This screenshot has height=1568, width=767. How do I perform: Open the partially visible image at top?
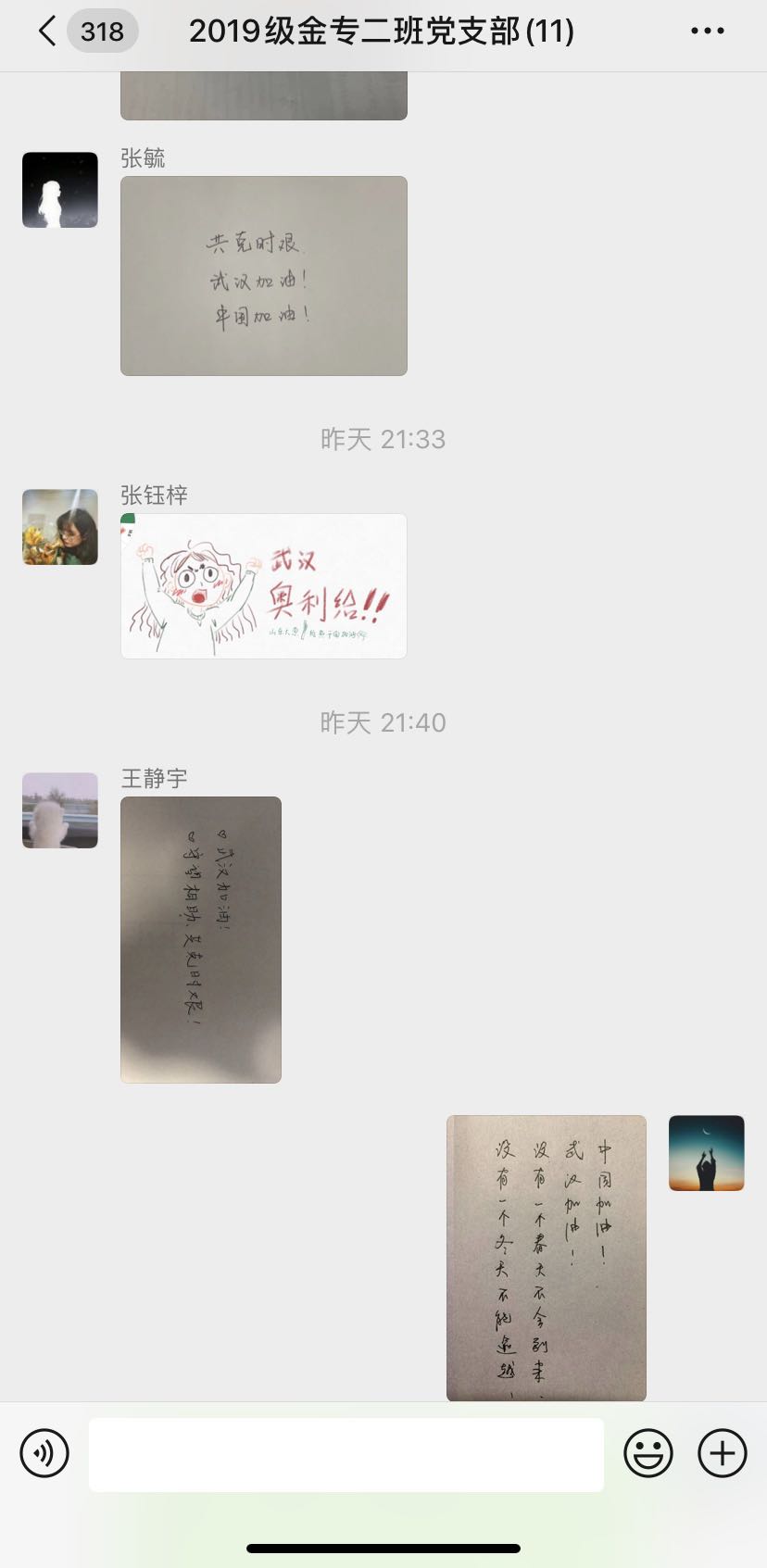pyautogui.click(x=264, y=96)
